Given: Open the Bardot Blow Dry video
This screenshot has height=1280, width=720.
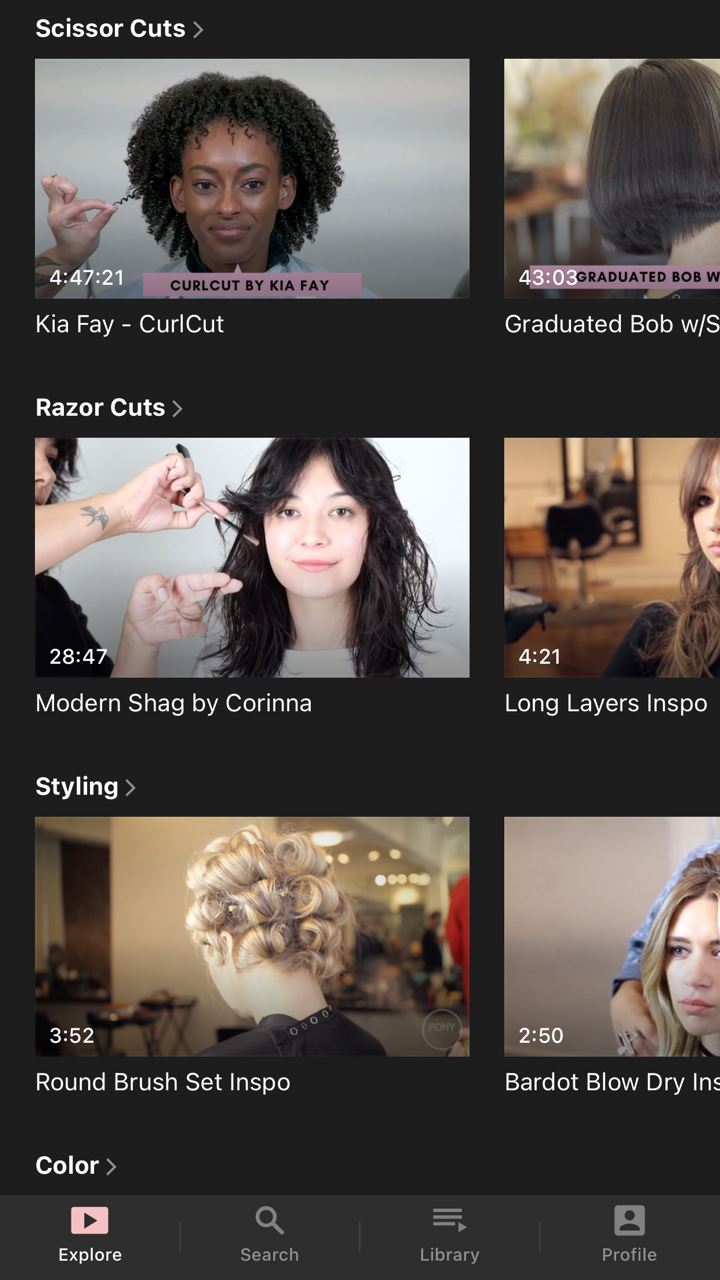Looking at the screenshot, I should pos(612,936).
